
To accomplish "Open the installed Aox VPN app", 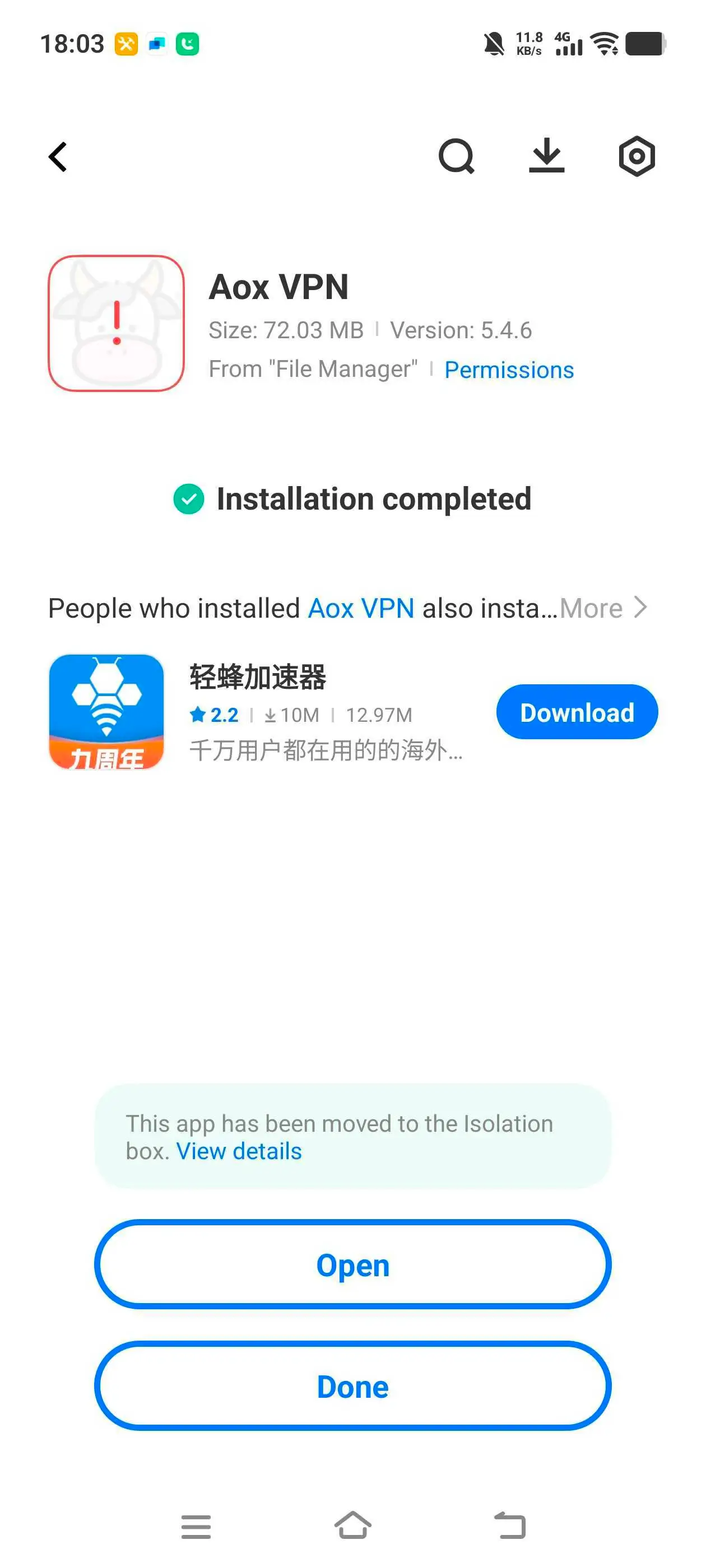I will tap(352, 1266).
